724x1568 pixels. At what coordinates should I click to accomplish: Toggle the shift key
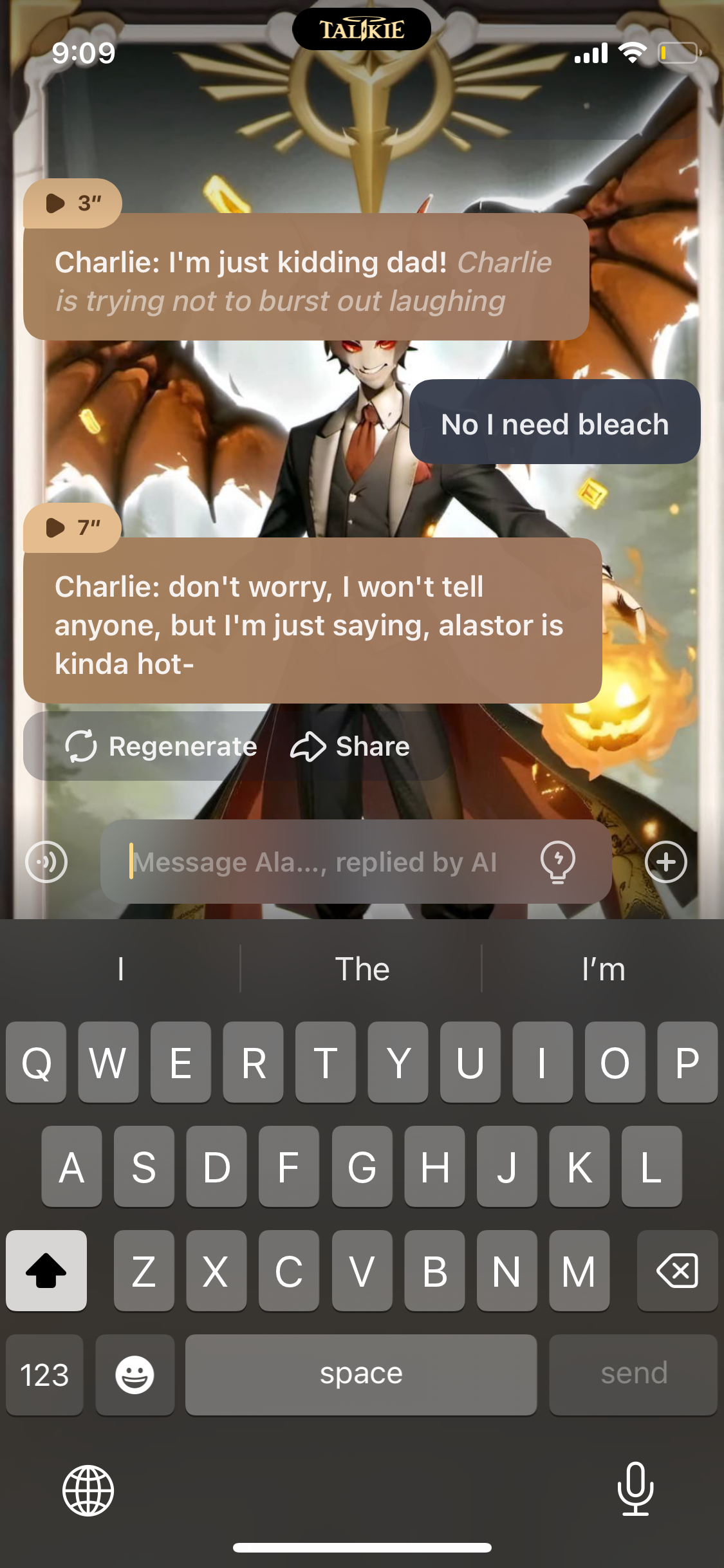pos(46,1271)
